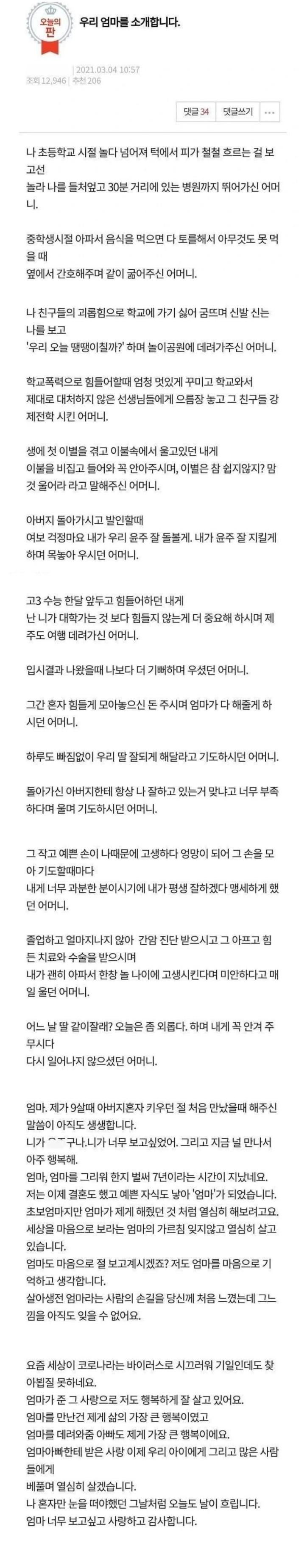
Task: Open the three-dot more options menu
Action: click(271, 113)
